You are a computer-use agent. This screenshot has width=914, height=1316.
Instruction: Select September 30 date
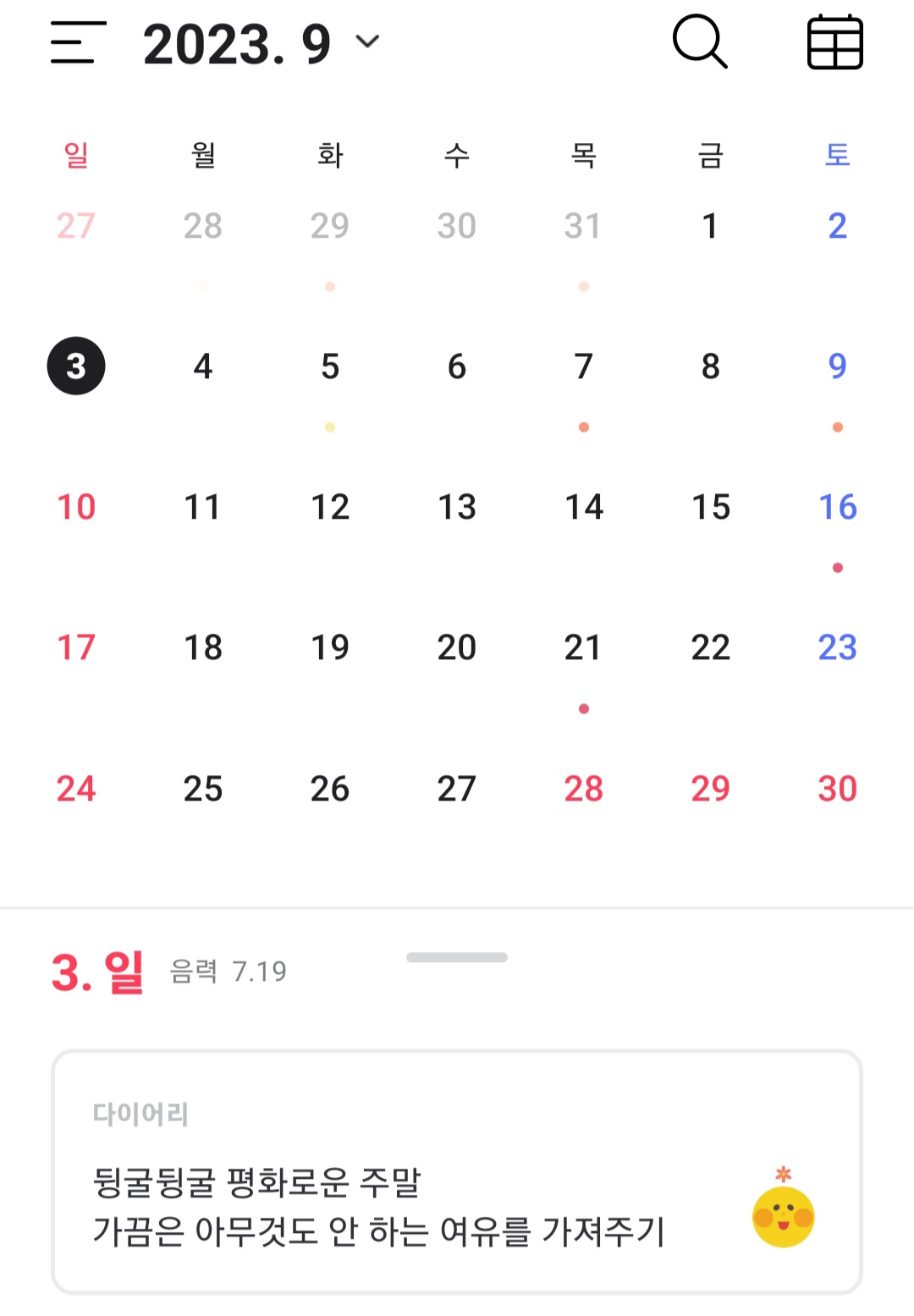pos(837,789)
